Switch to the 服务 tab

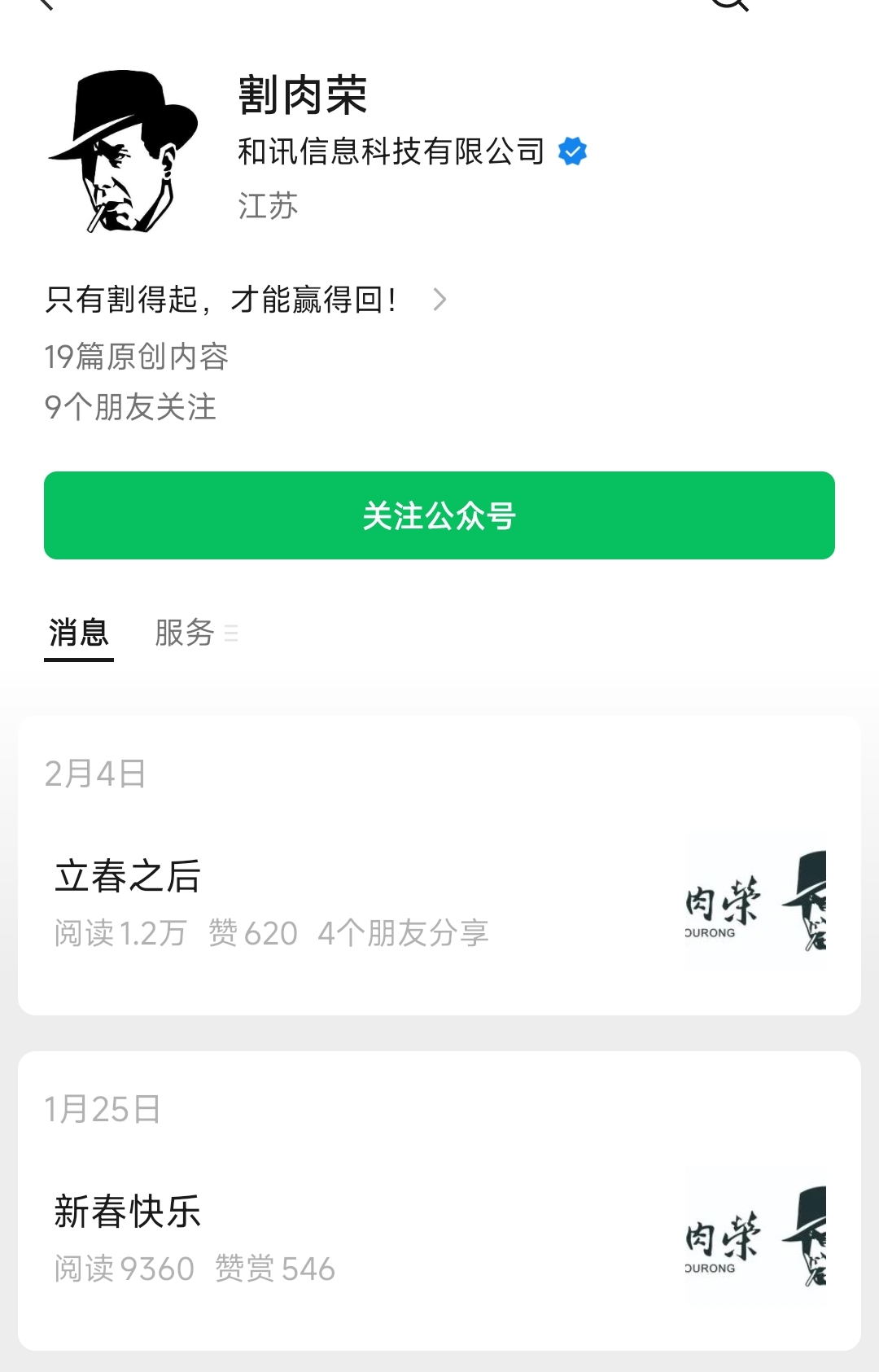(186, 633)
